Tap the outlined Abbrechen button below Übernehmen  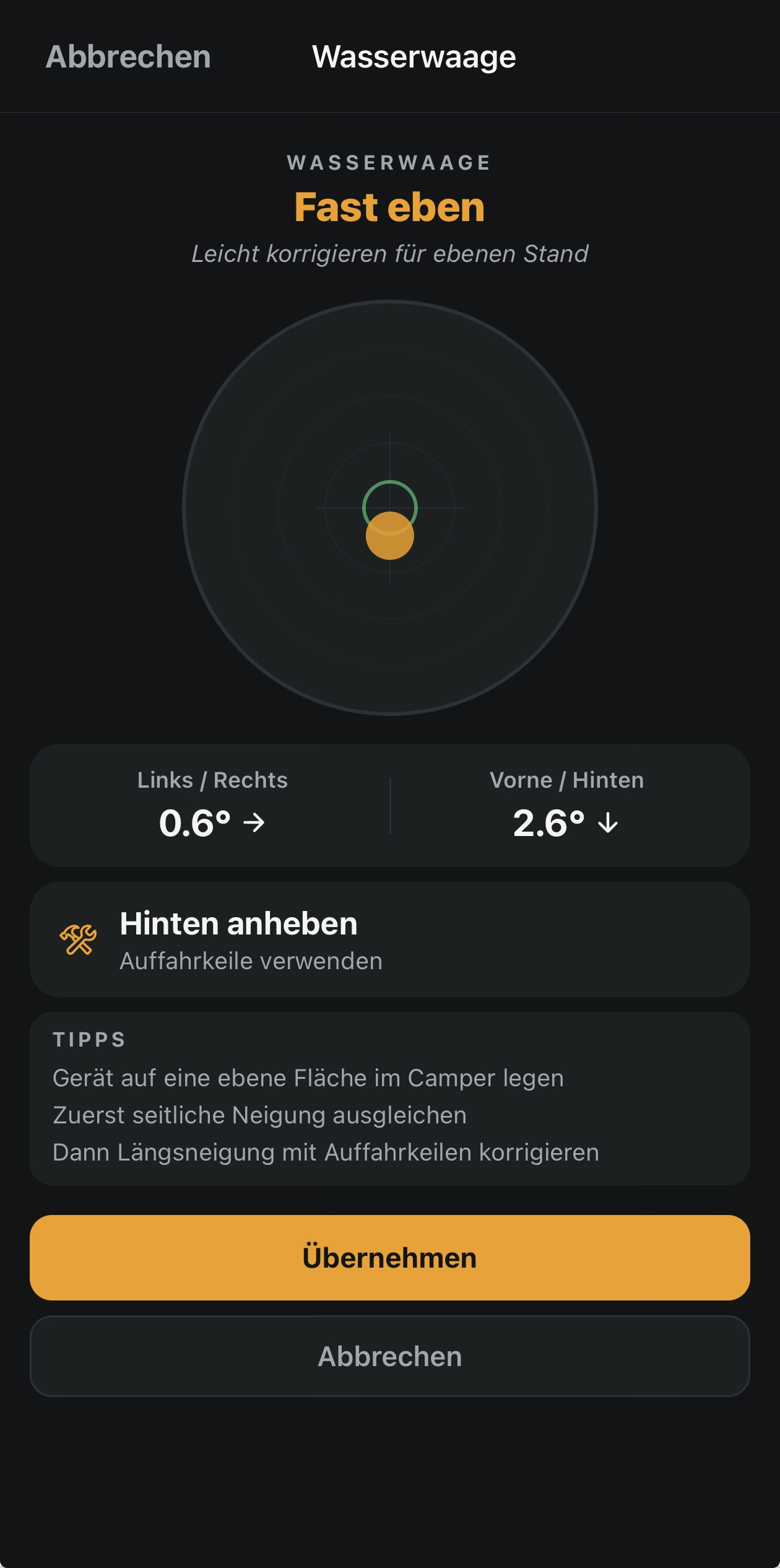click(389, 1356)
